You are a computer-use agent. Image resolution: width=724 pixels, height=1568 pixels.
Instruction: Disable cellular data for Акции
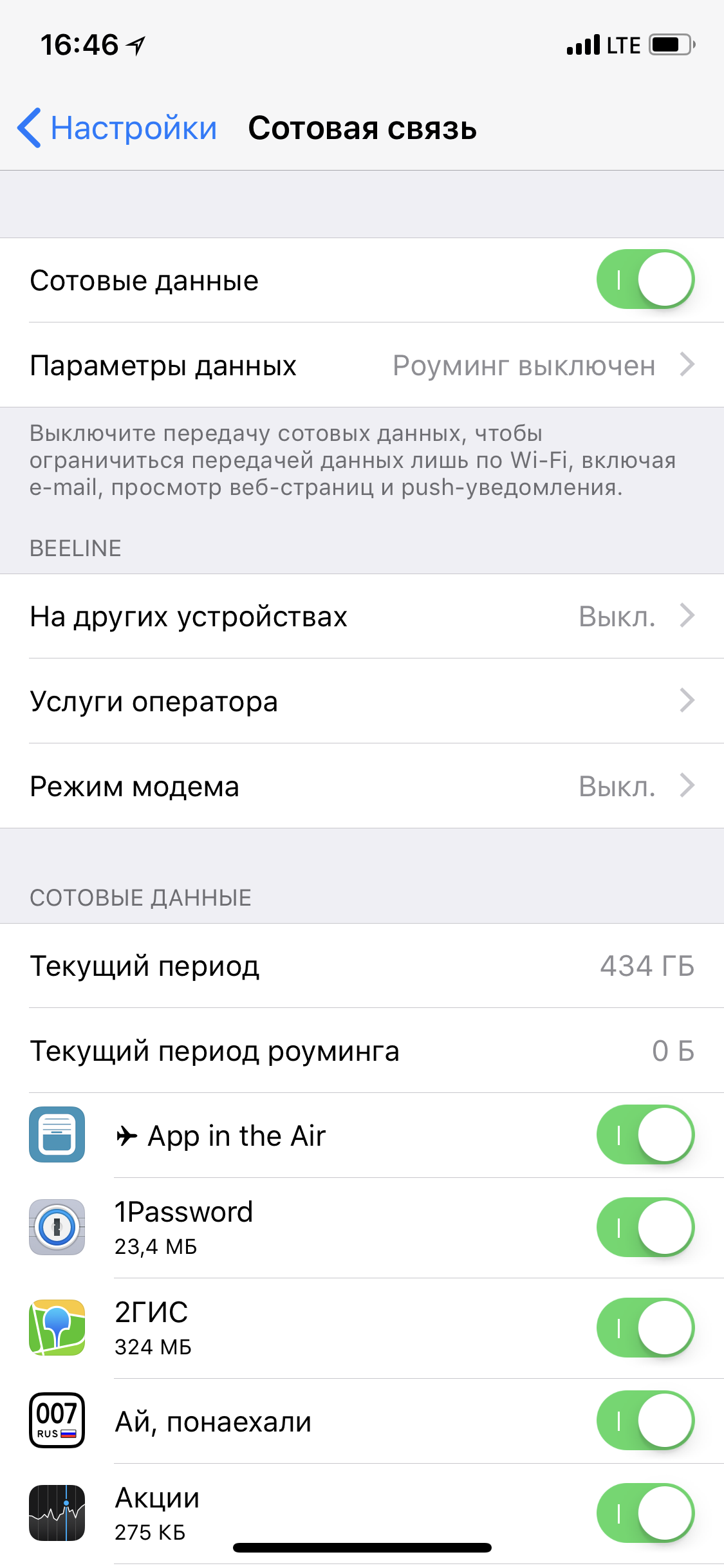(x=645, y=1513)
